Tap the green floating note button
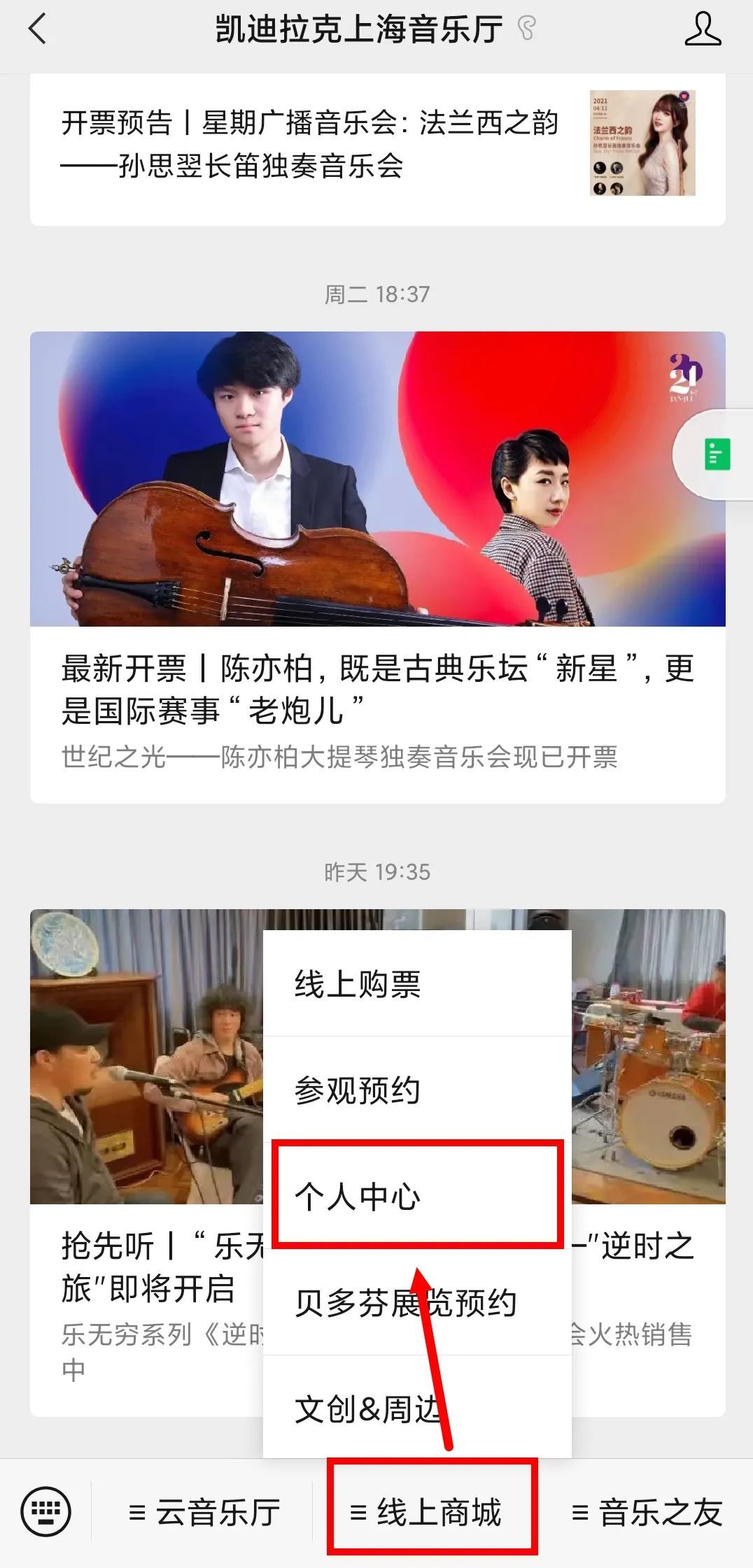Image resolution: width=753 pixels, height=1568 pixels. click(x=716, y=455)
